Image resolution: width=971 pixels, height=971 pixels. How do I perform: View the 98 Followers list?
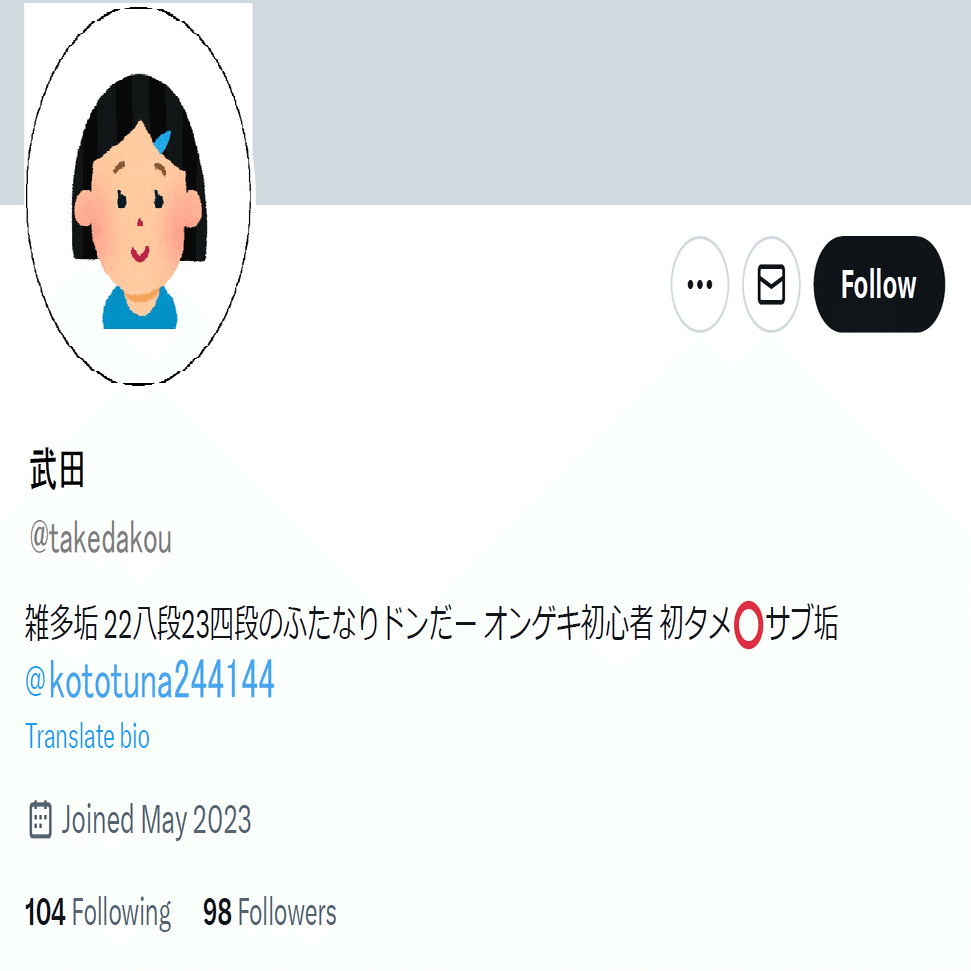270,912
